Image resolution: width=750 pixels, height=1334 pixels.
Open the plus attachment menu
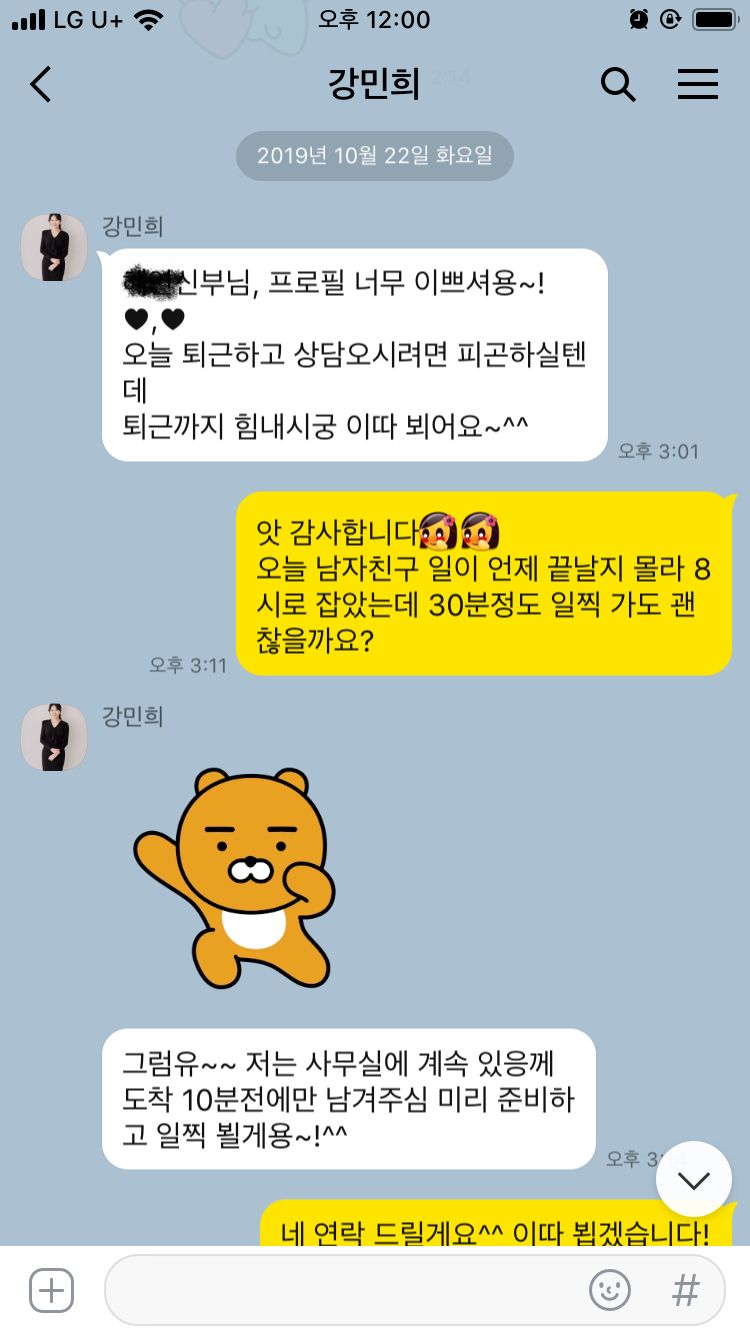[51, 1290]
